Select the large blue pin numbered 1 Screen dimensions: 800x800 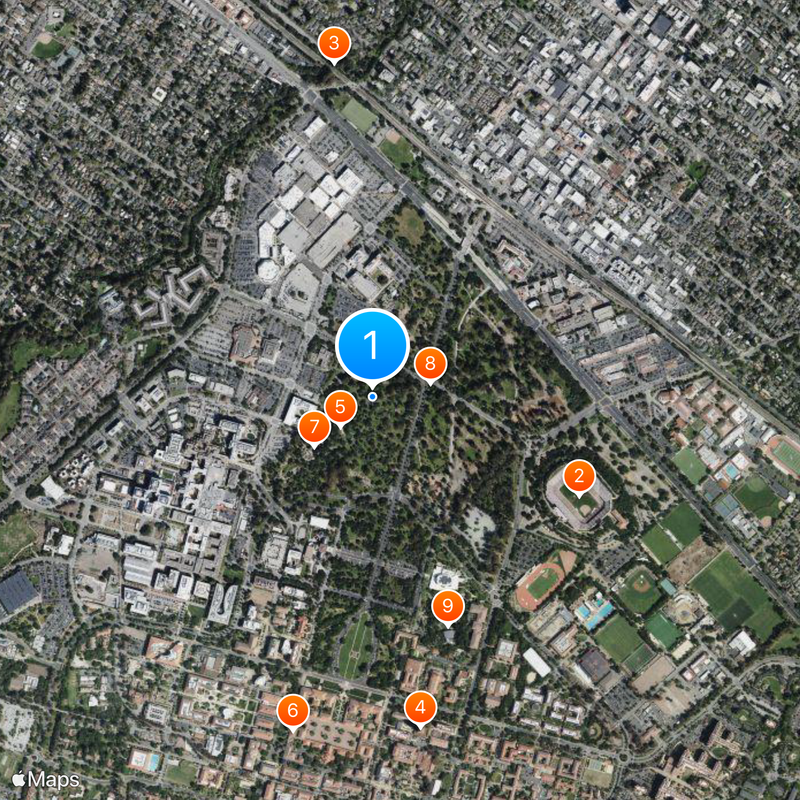(372, 346)
